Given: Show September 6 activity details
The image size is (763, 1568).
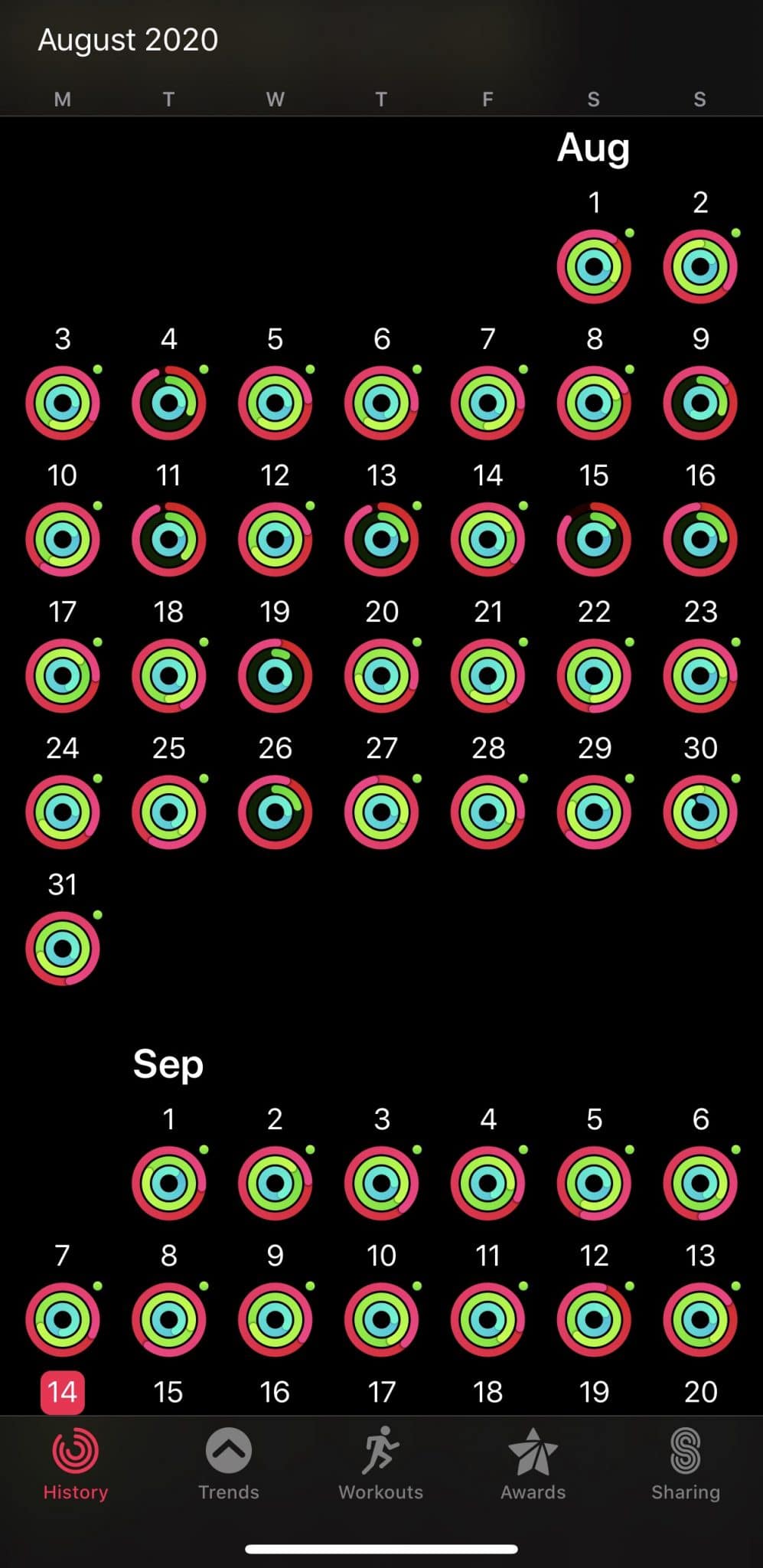Looking at the screenshot, I should click(x=700, y=1183).
